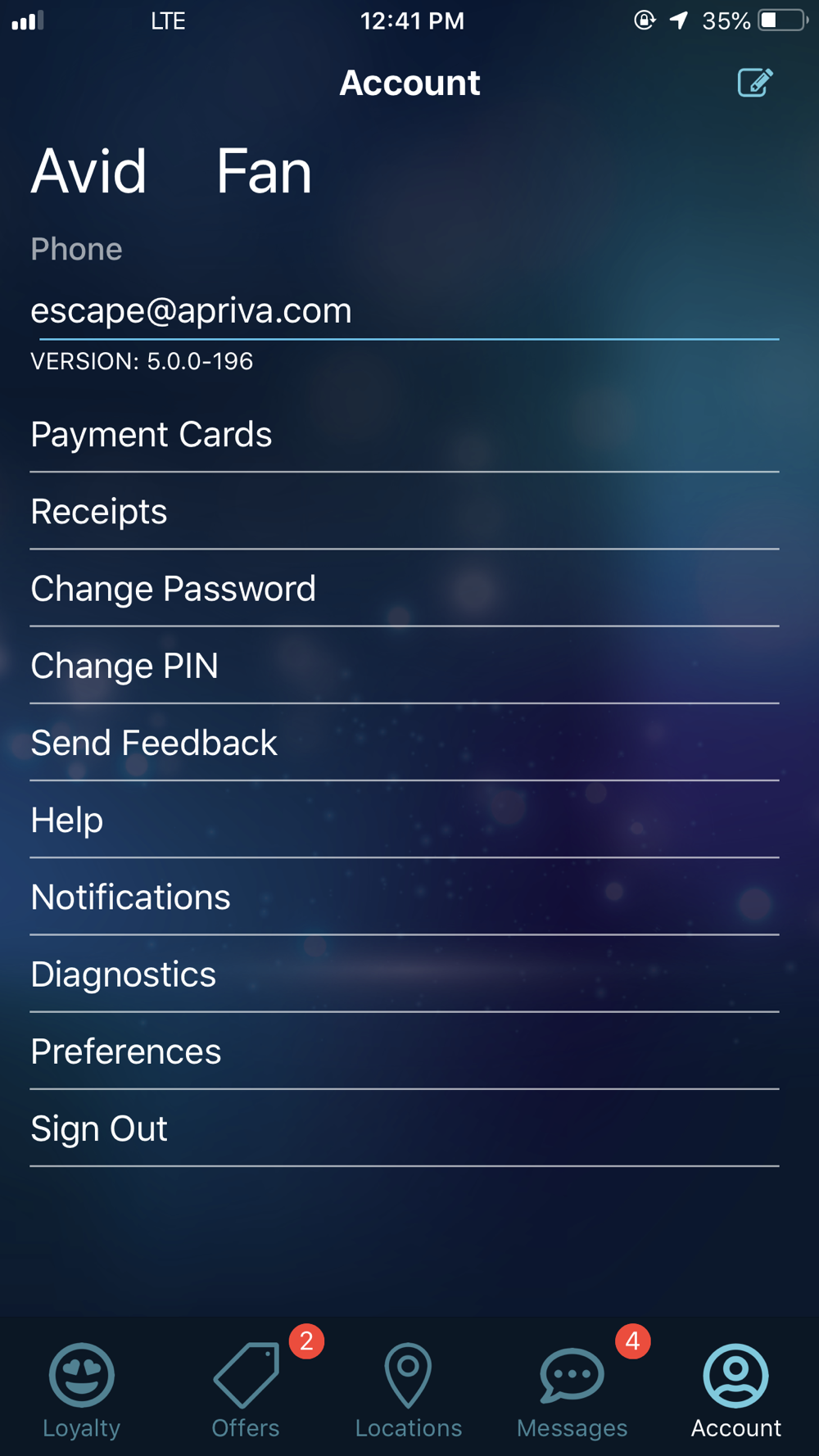The image size is (819, 1456).
Task: Select Change PIN
Action: [x=405, y=665]
